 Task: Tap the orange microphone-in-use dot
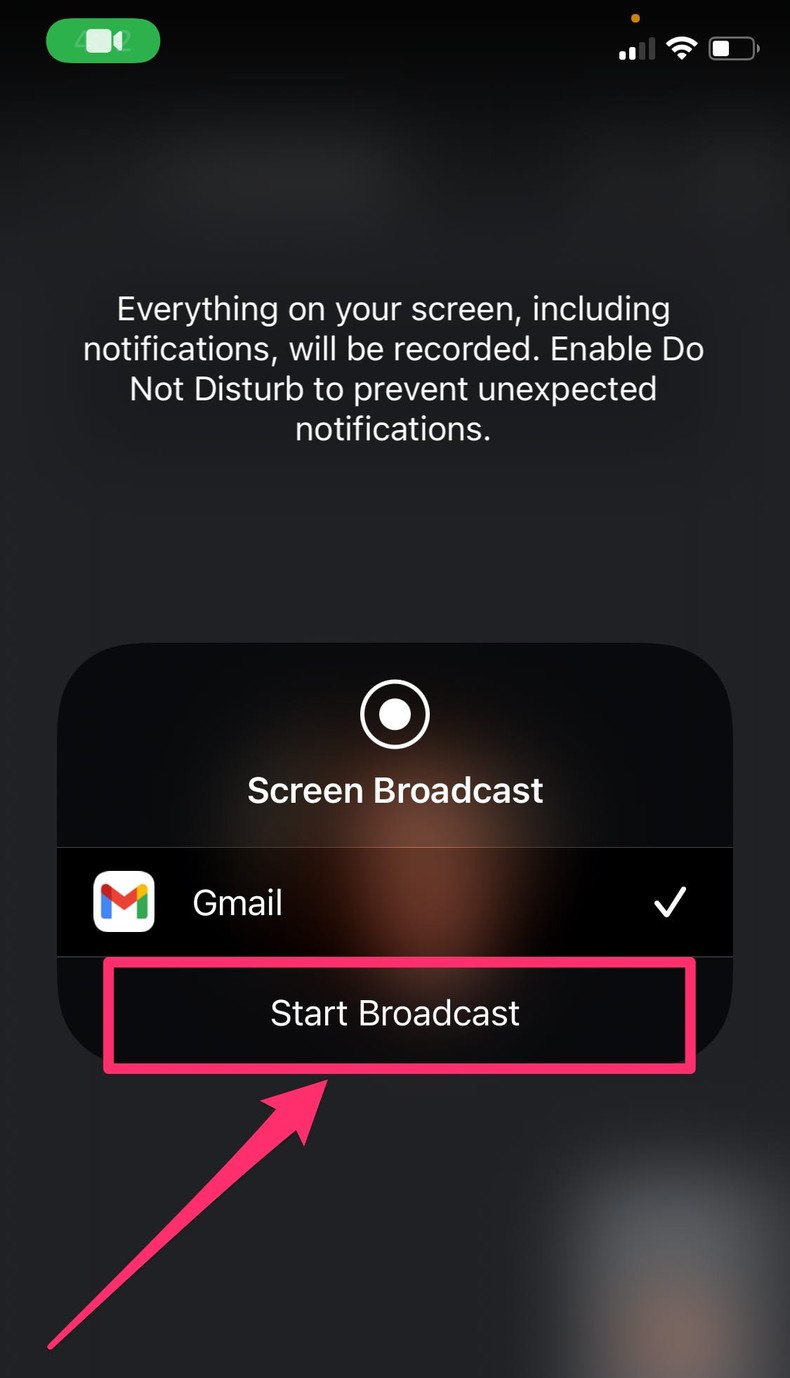tap(636, 18)
